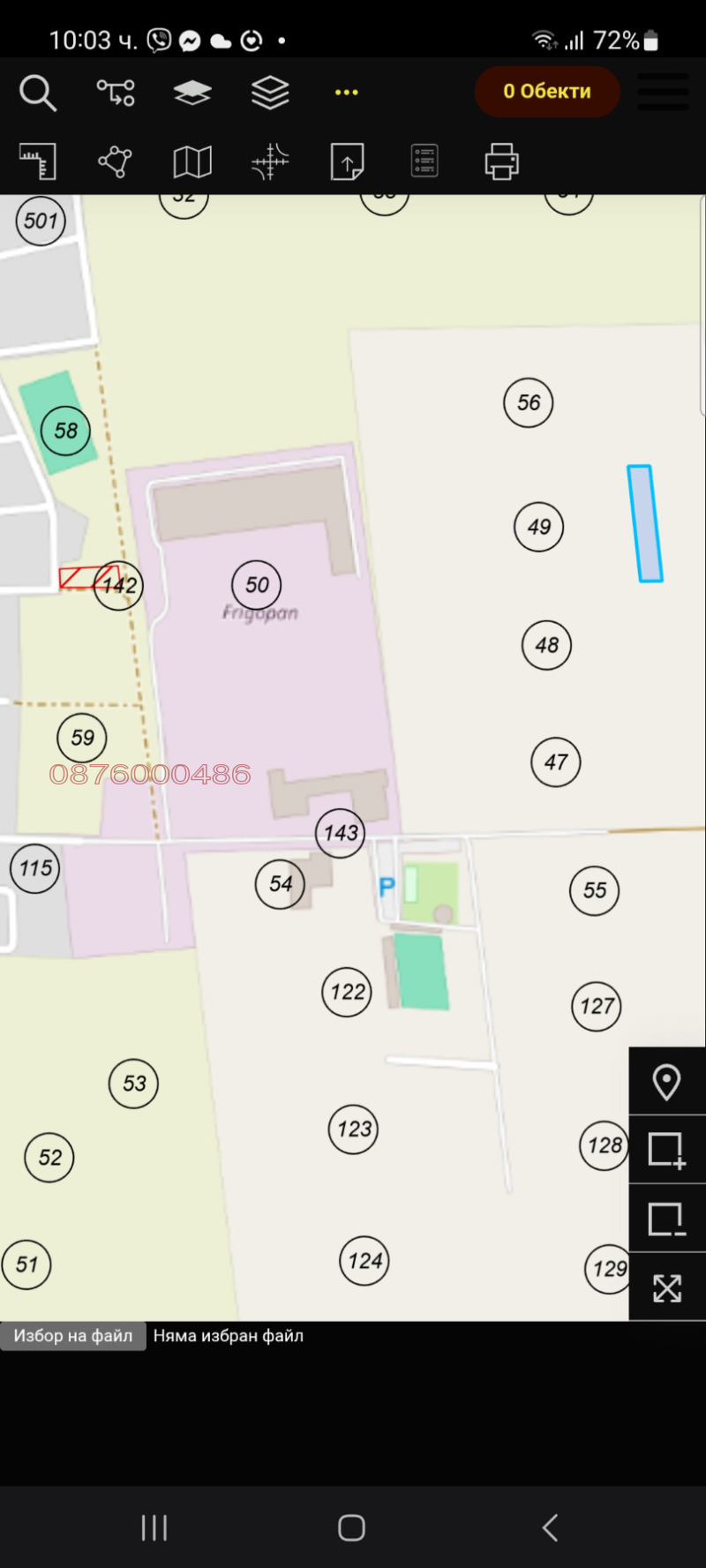The height and width of the screenshot is (1568, 706).
Task: Open the list document icon
Action: pos(424,161)
